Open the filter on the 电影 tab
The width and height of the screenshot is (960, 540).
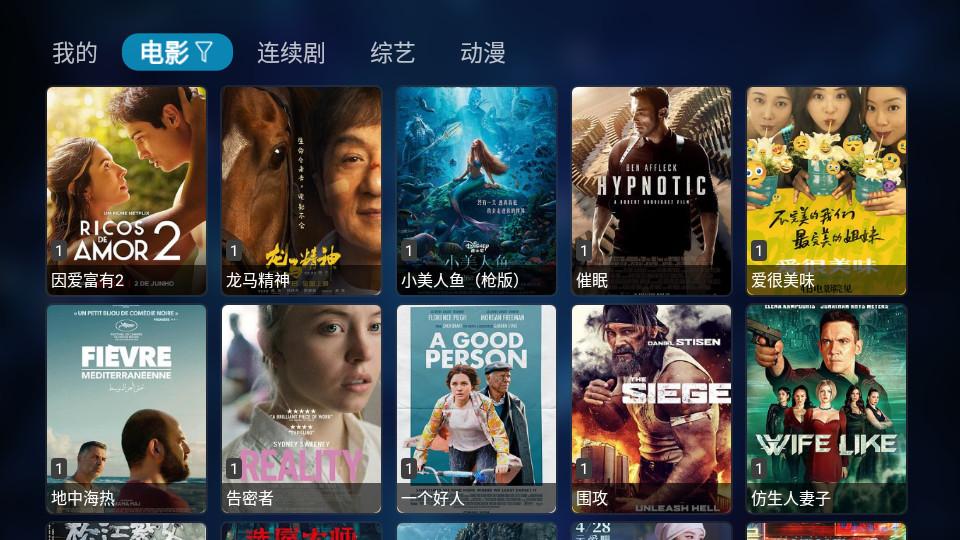coord(204,52)
